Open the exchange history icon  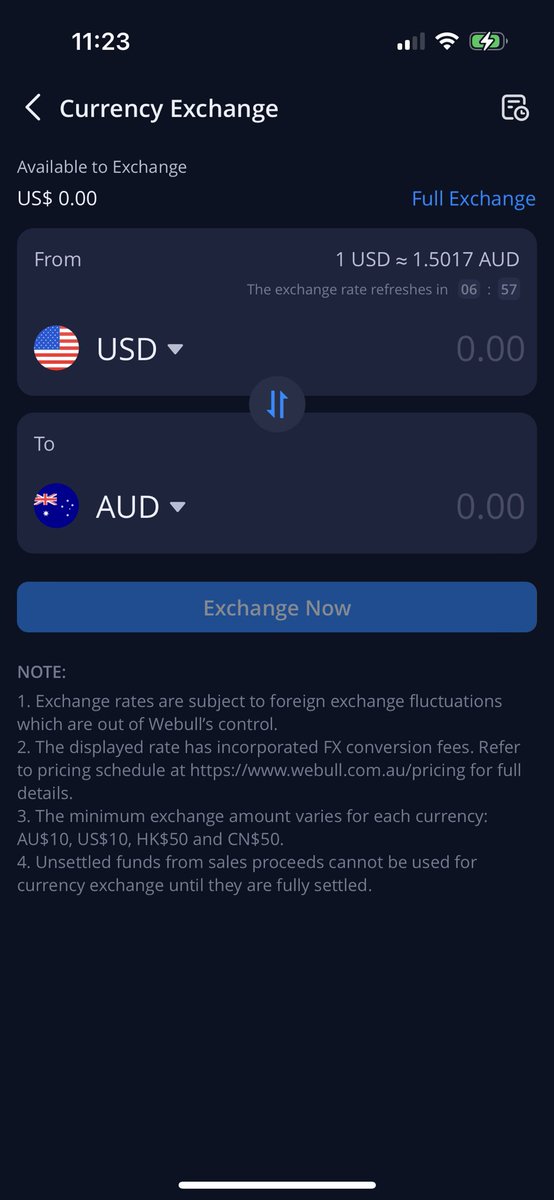515,108
